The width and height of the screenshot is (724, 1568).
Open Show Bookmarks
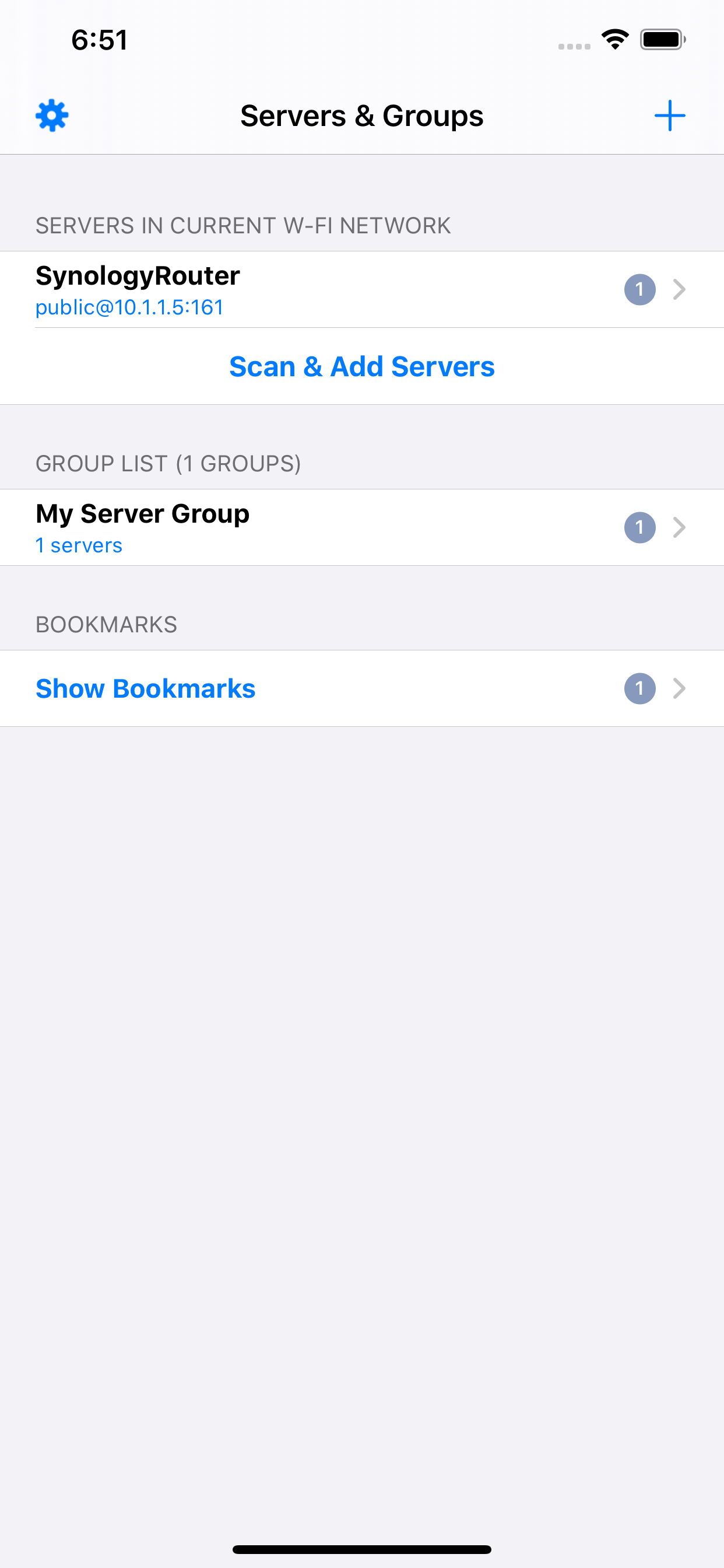(145, 688)
